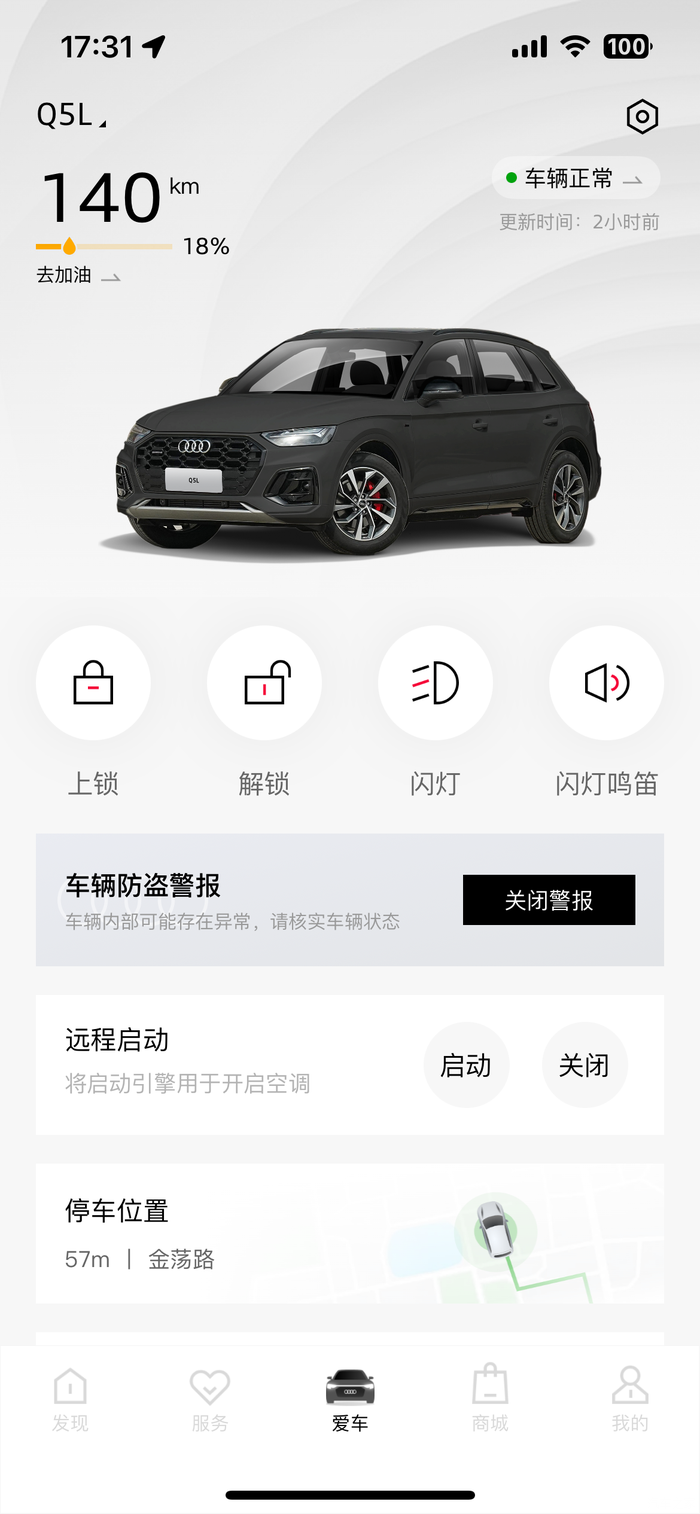Open the Q5L vehicle selector dropdown
The image size is (700, 1514).
[71, 117]
